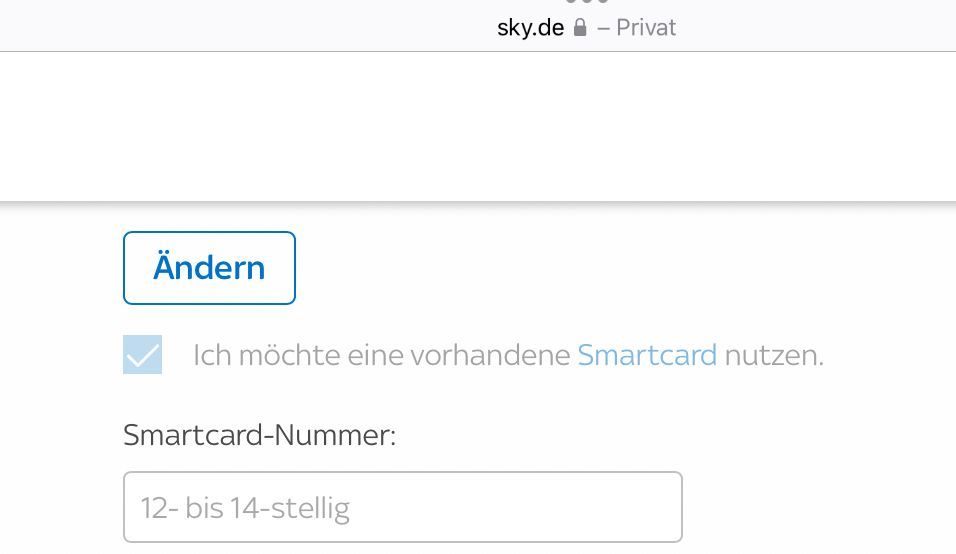
Task: Tap the Ändern button
Action: click(x=209, y=268)
